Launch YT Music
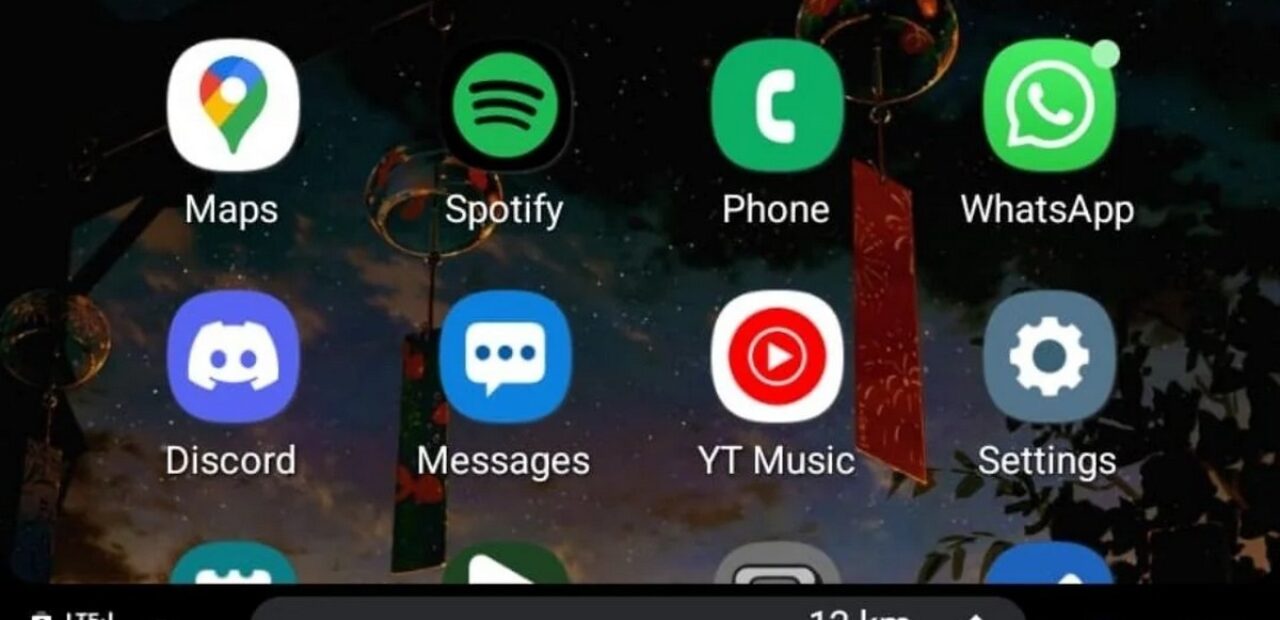 [x=777, y=357]
